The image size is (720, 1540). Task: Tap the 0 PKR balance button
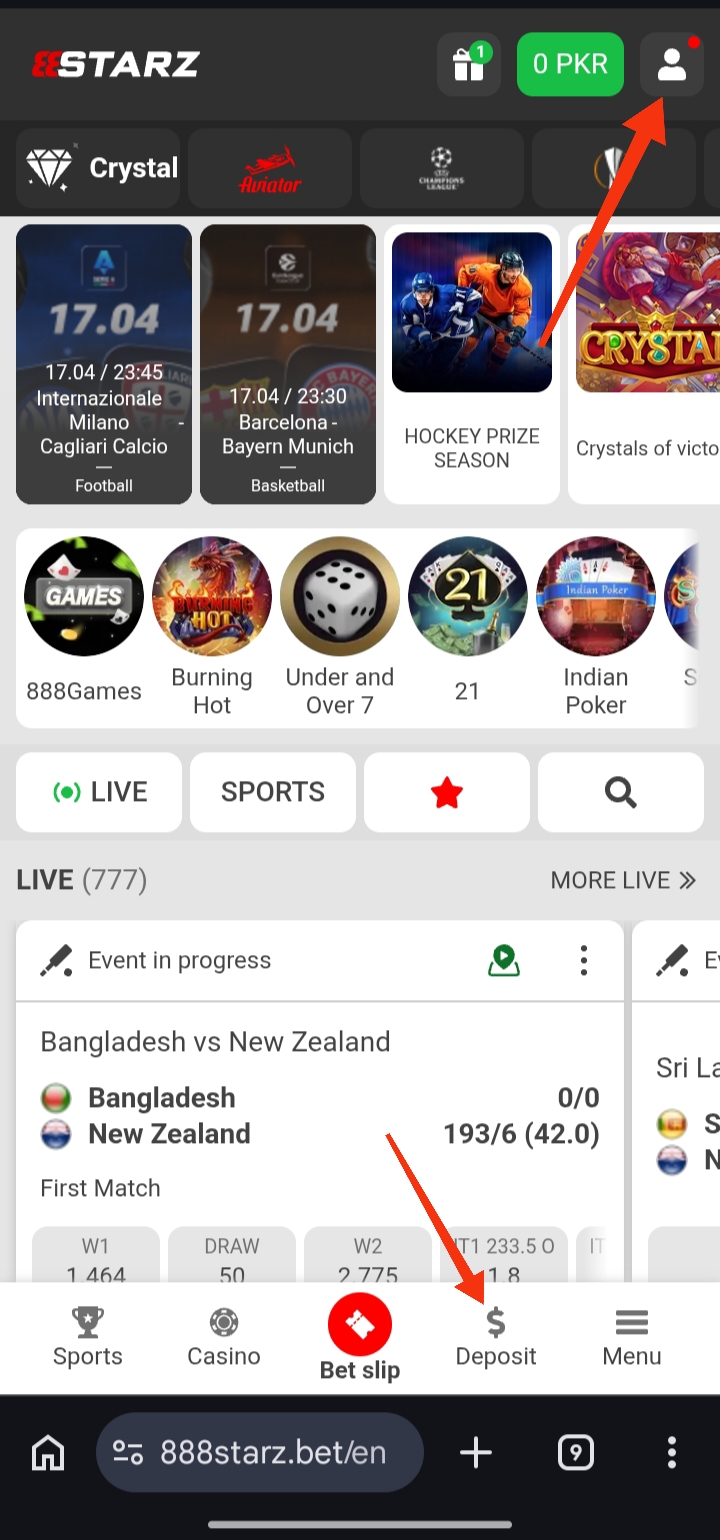[x=570, y=65]
